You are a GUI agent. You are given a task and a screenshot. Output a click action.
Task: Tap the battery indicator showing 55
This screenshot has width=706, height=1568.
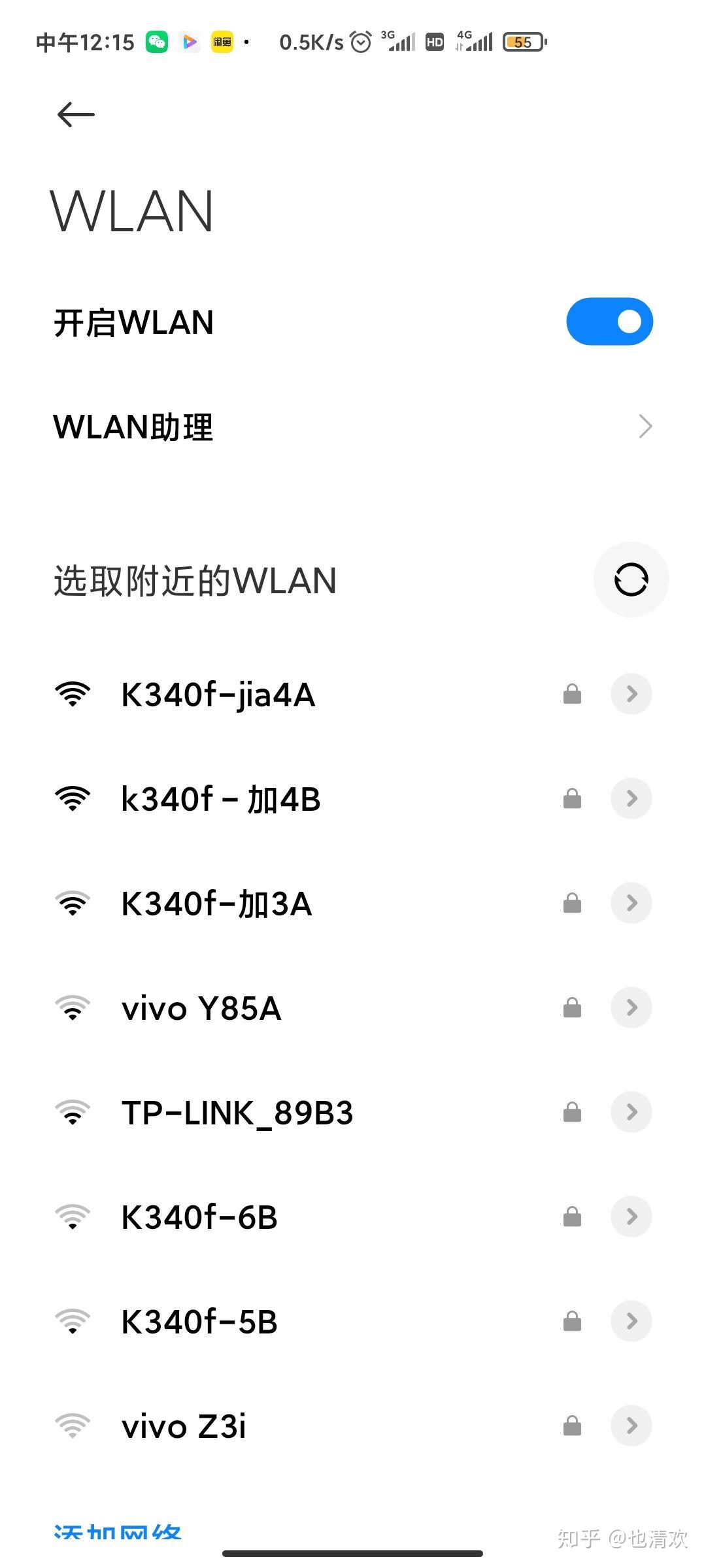click(522, 41)
